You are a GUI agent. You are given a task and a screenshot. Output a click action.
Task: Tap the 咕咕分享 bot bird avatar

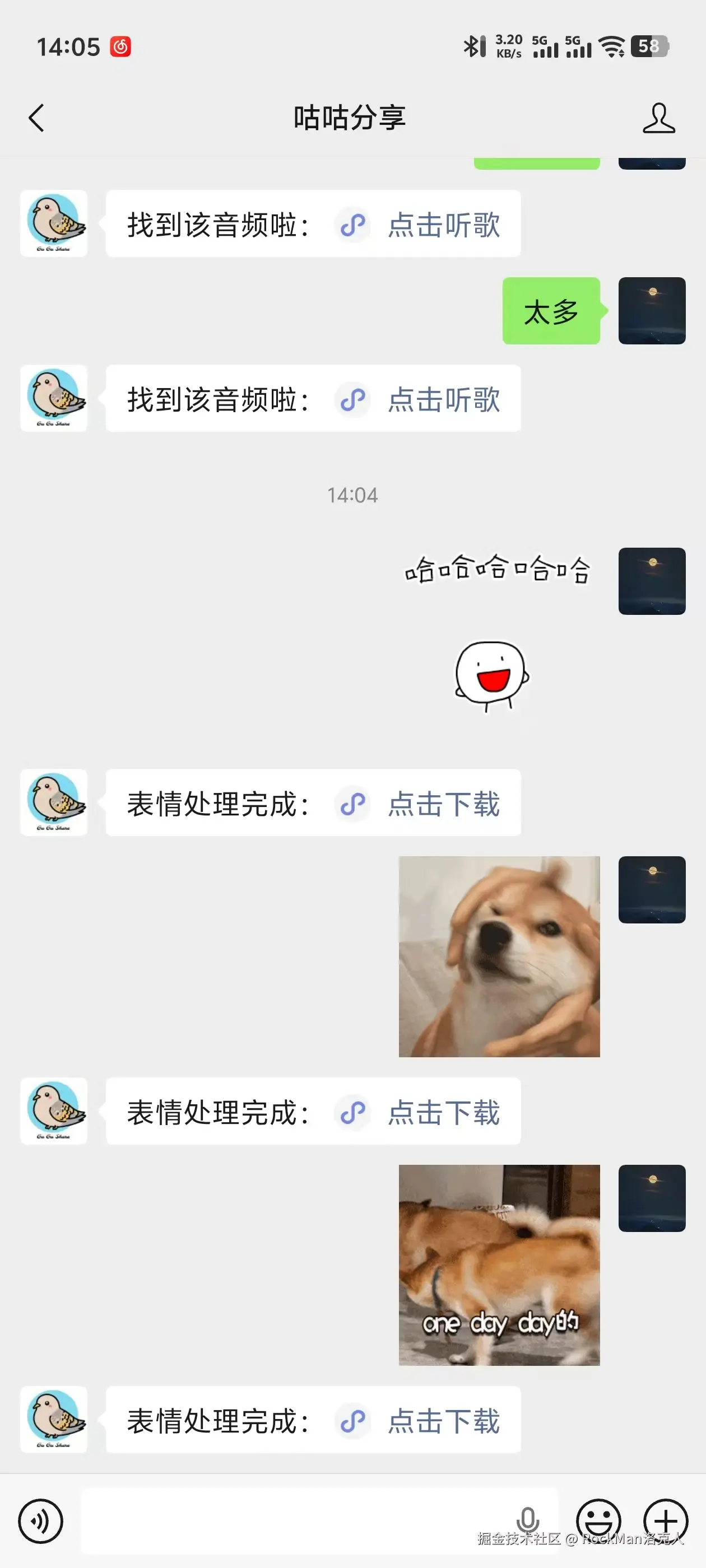(55, 223)
